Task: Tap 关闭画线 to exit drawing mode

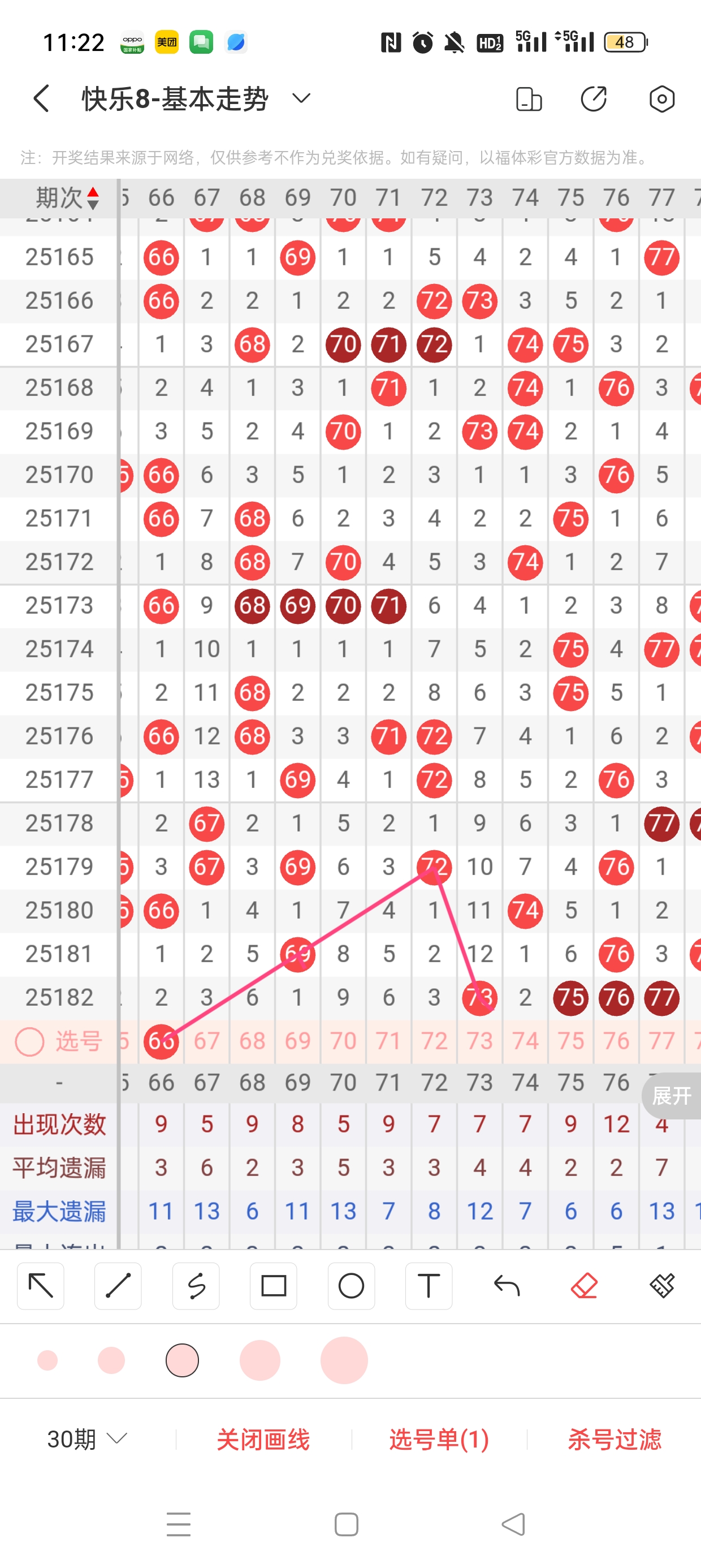Action: 263,1439
